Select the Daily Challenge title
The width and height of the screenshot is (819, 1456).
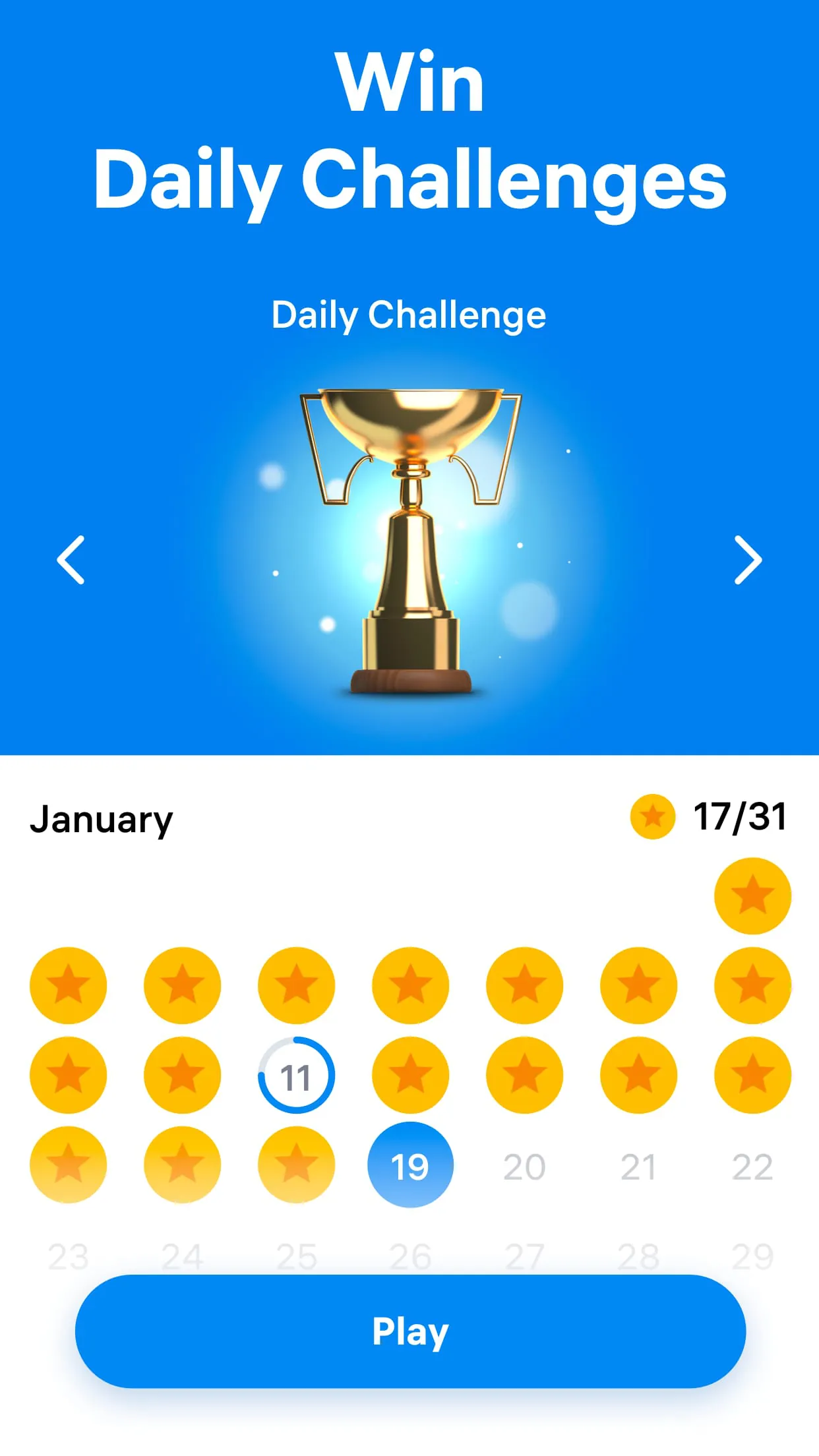tap(409, 315)
